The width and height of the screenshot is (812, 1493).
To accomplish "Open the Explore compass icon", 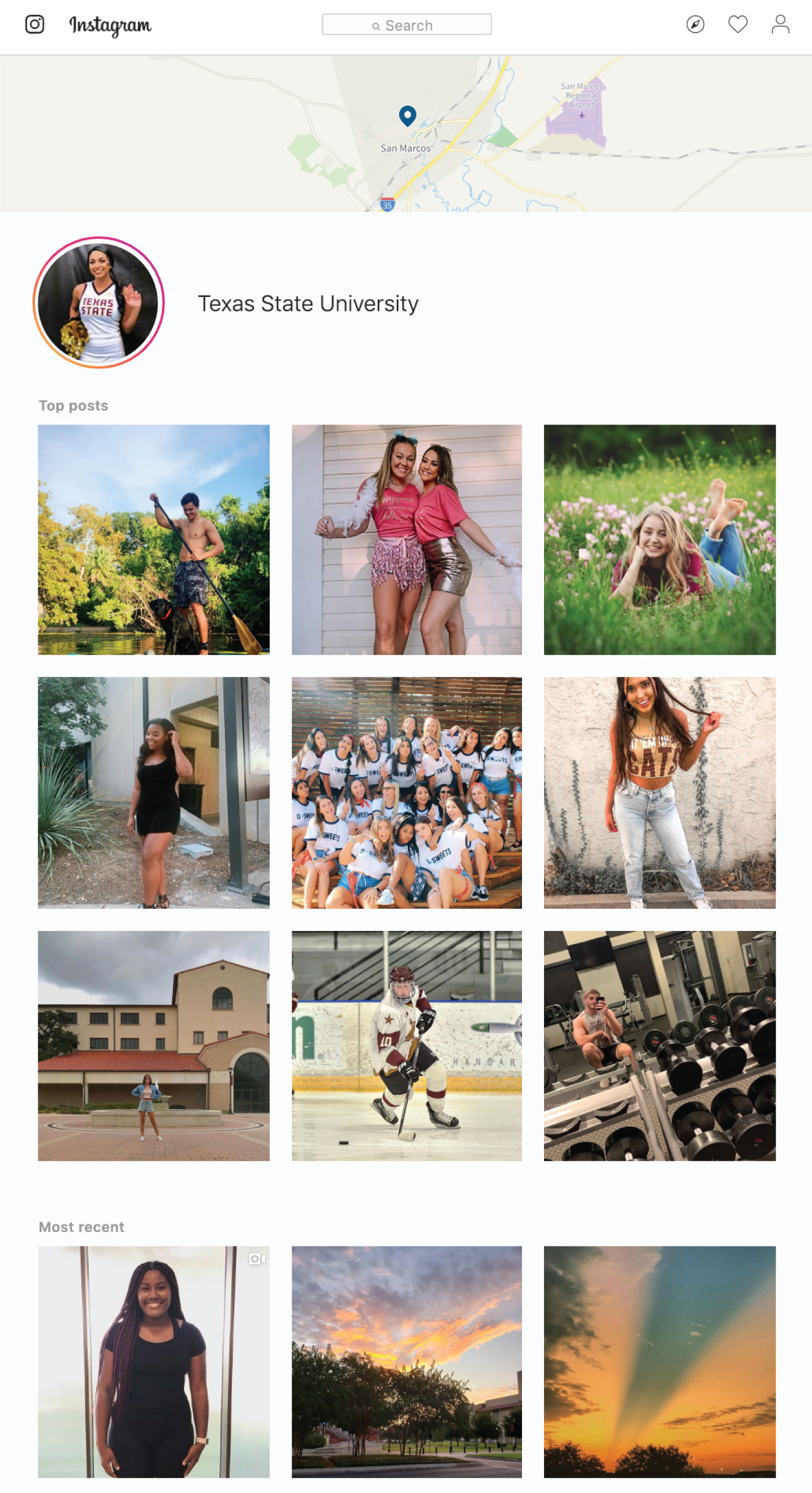I will (x=695, y=24).
